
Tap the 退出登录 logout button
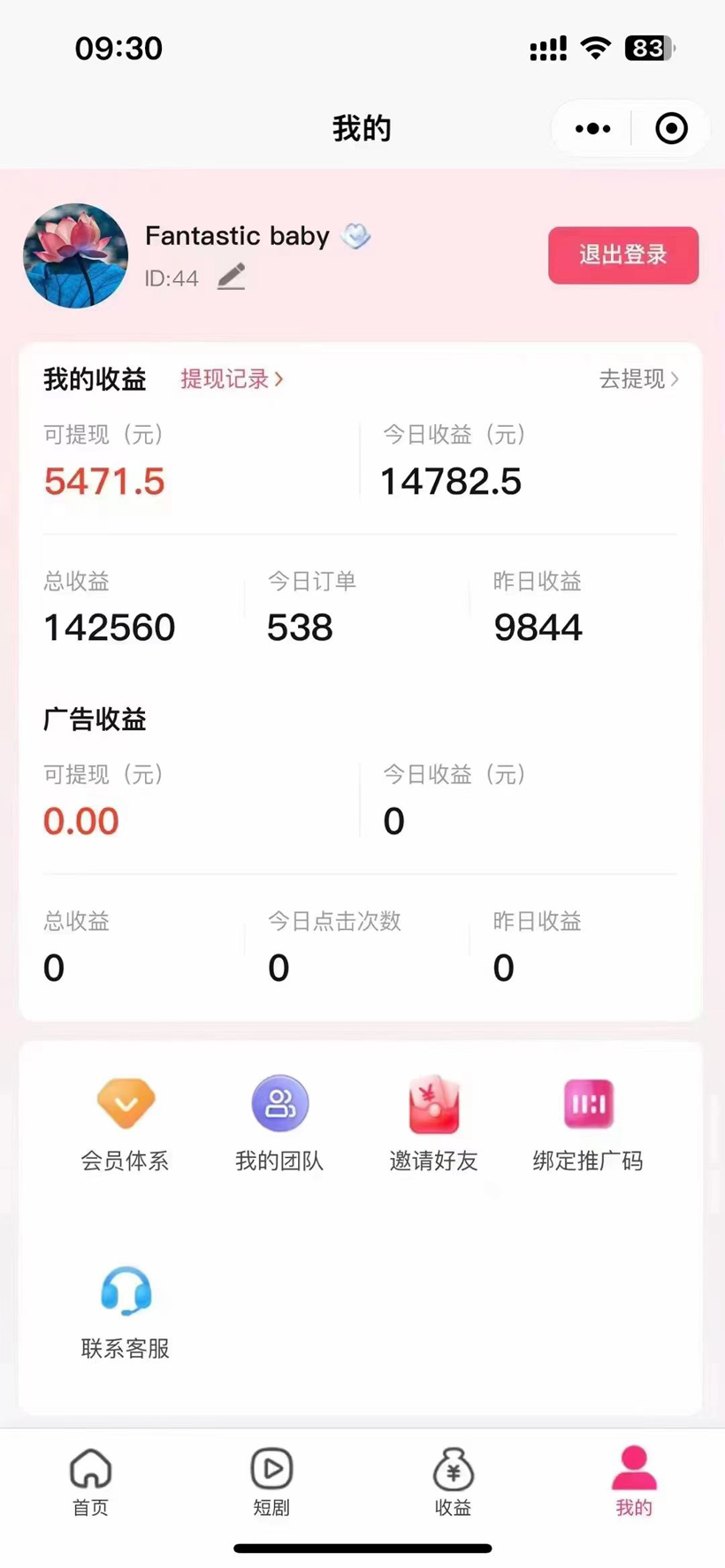pyautogui.click(x=622, y=255)
